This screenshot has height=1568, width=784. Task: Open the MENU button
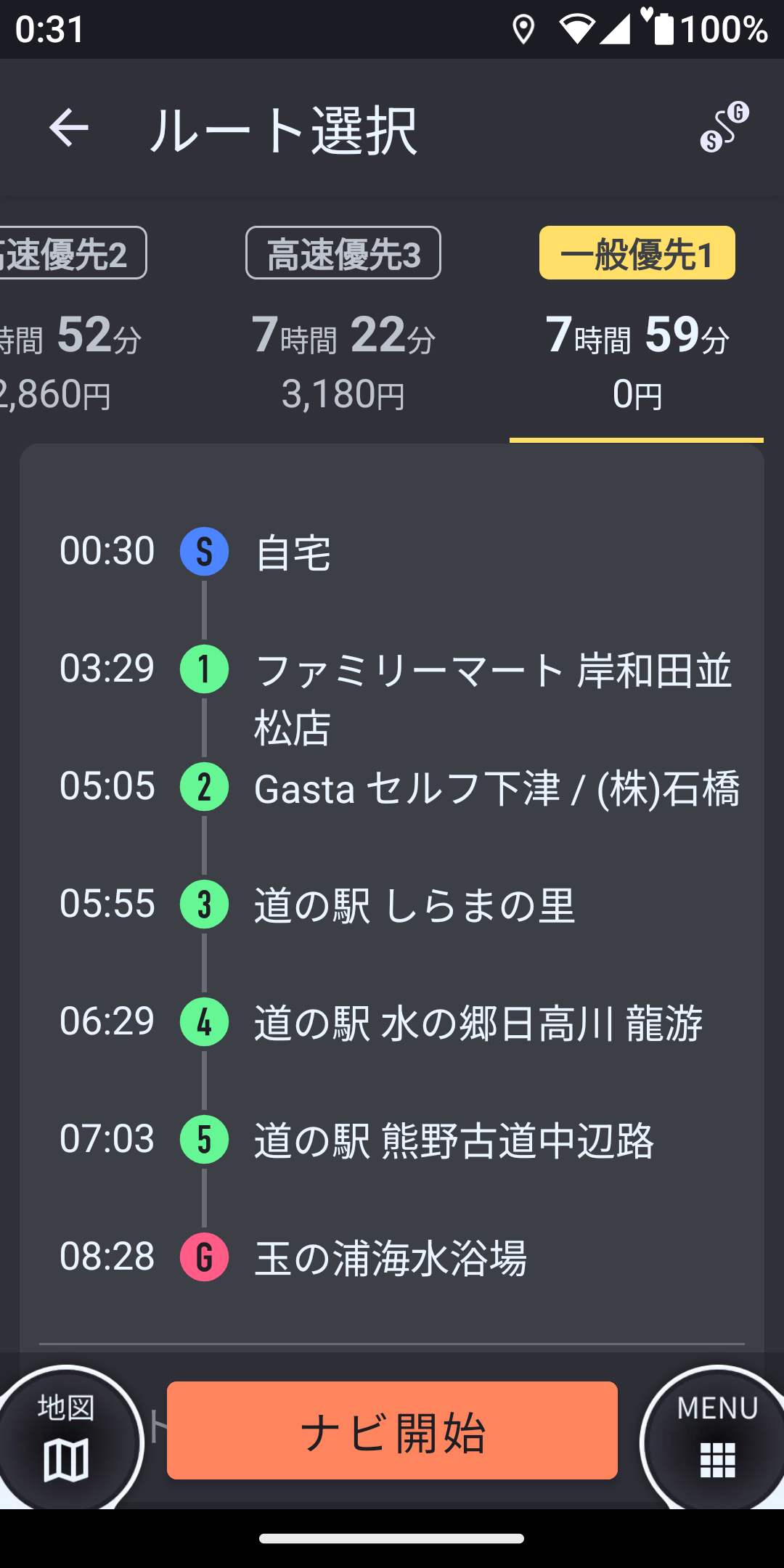(x=717, y=1438)
